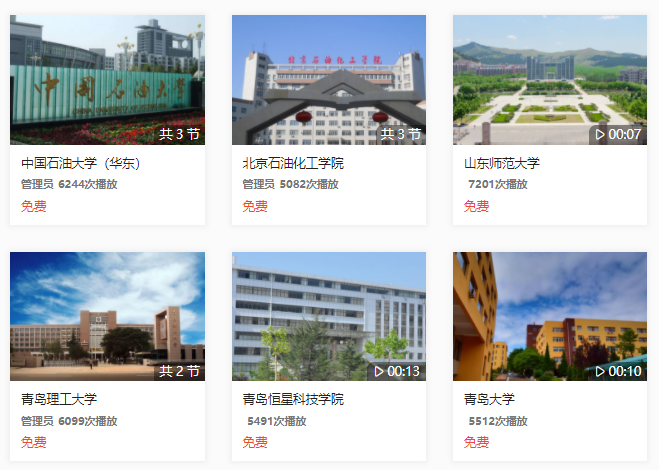659x470 pixels.
Task: Play the 青岛大学 video
Action: click(550, 316)
